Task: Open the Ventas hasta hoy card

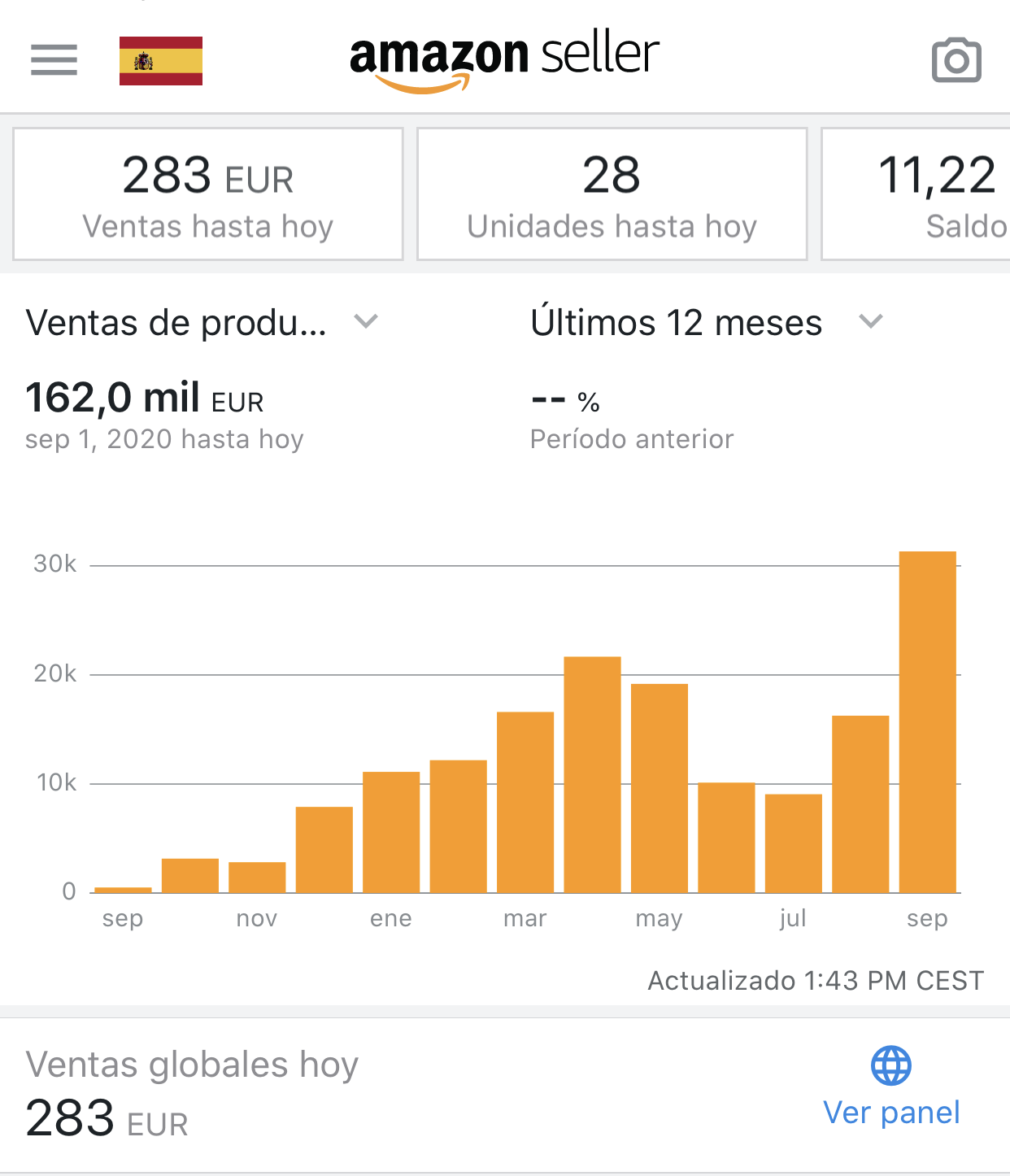Action: coord(208,194)
